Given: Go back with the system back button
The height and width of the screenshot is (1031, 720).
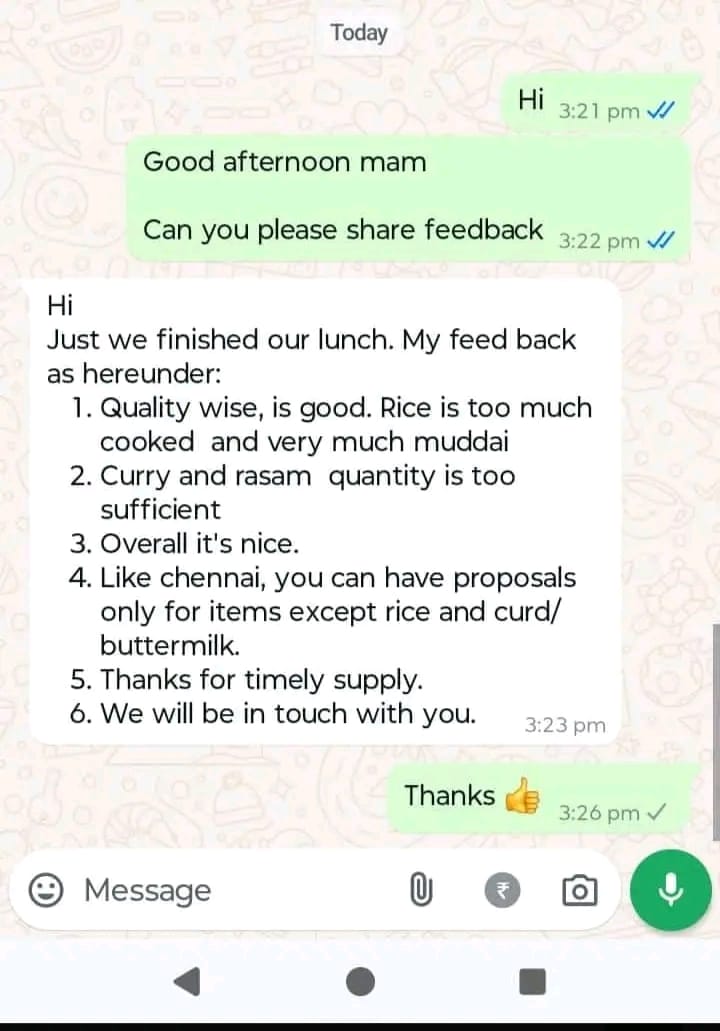Looking at the screenshot, I should click(188, 982).
